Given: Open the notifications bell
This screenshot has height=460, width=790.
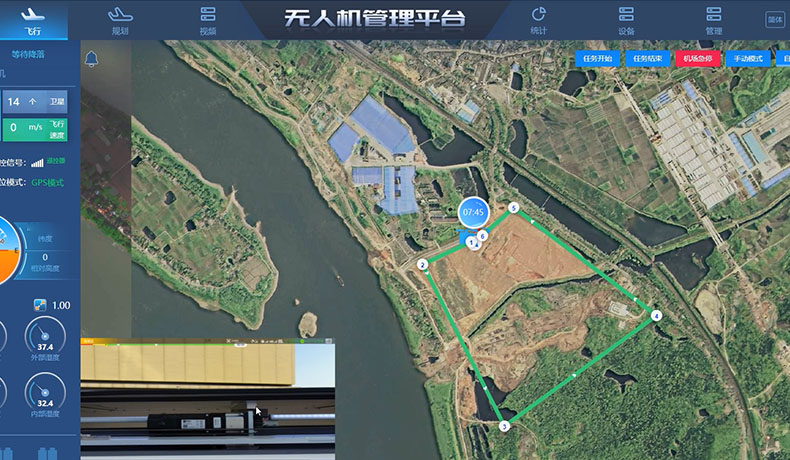Looking at the screenshot, I should click(x=92, y=59).
